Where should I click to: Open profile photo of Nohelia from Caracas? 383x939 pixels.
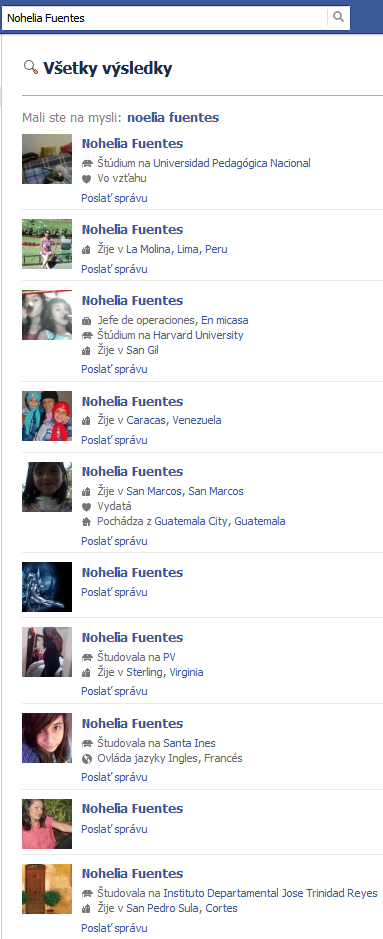click(x=47, y=416)
